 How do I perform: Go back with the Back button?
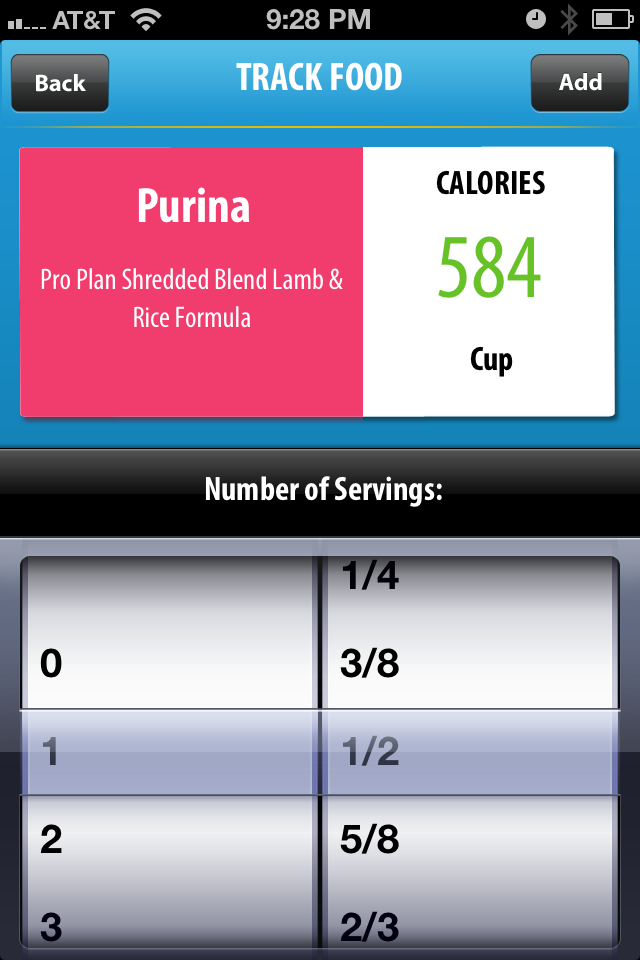(x=60, y=83)
